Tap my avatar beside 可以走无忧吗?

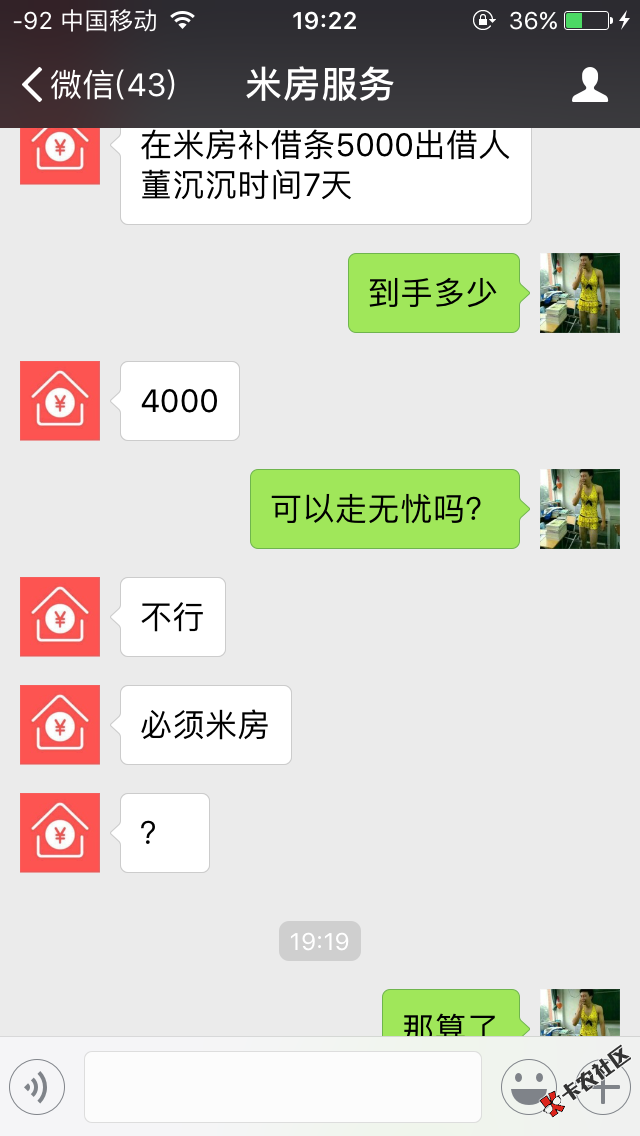(580, 509)
